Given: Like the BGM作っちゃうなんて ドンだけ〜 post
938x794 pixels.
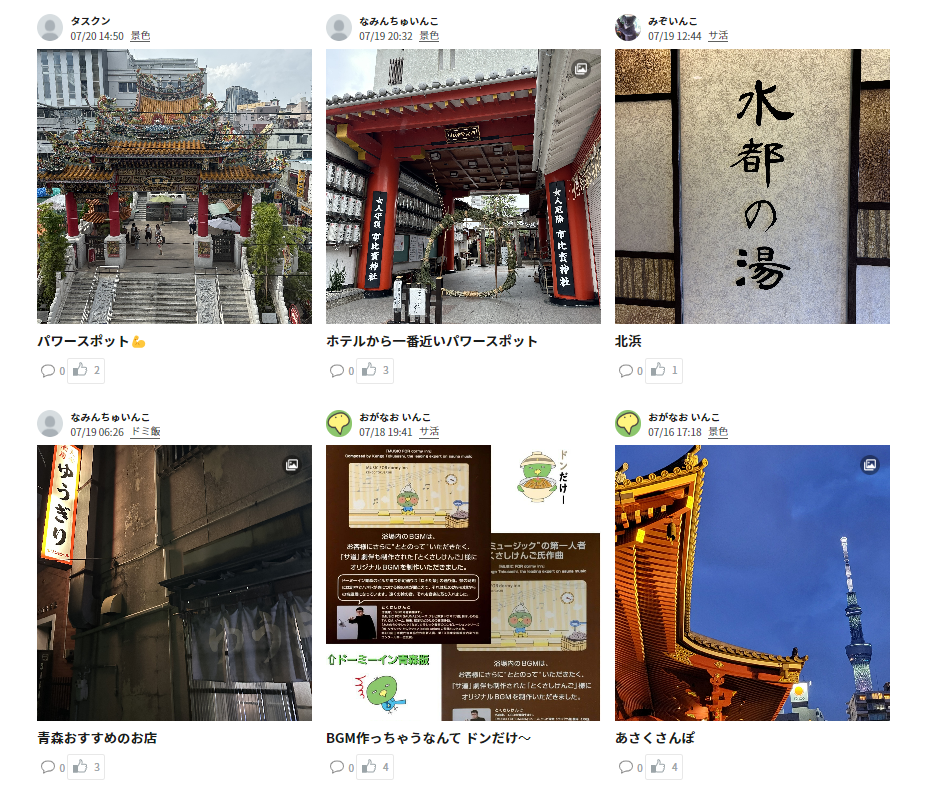Looking at the screenshot, I should point(374,768).
